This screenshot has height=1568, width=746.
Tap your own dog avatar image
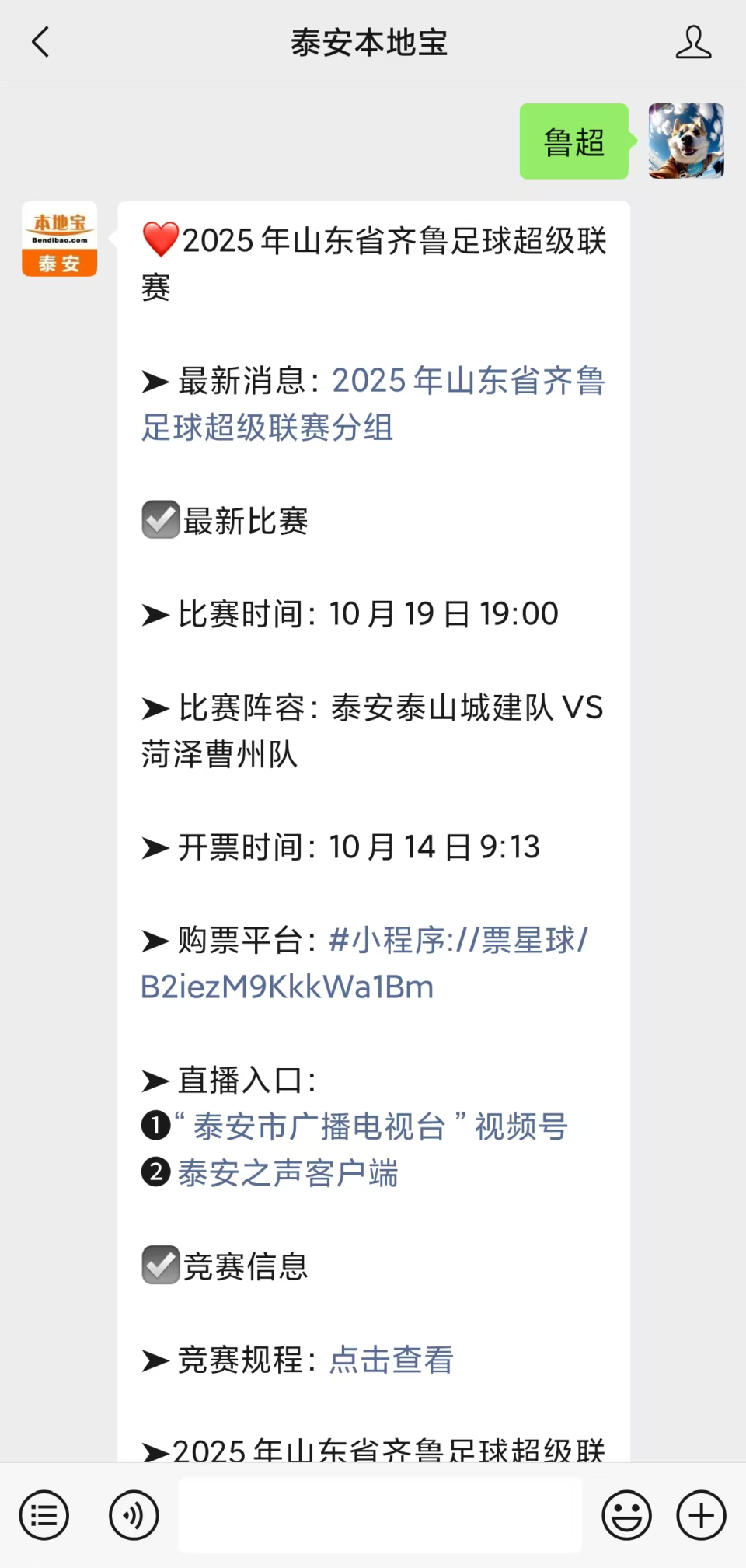coord(685,141)
